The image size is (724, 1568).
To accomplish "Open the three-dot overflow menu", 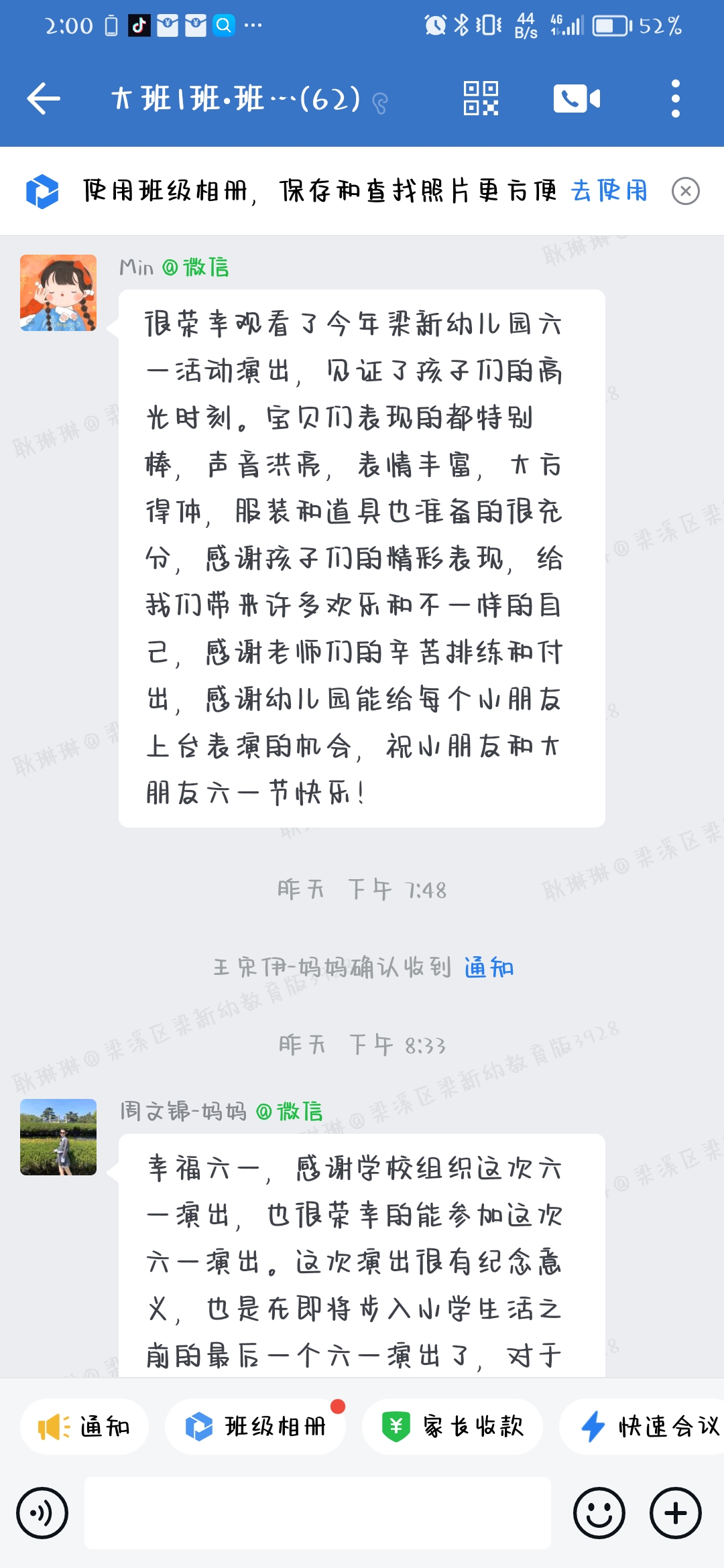I will (x=675, y=99).
